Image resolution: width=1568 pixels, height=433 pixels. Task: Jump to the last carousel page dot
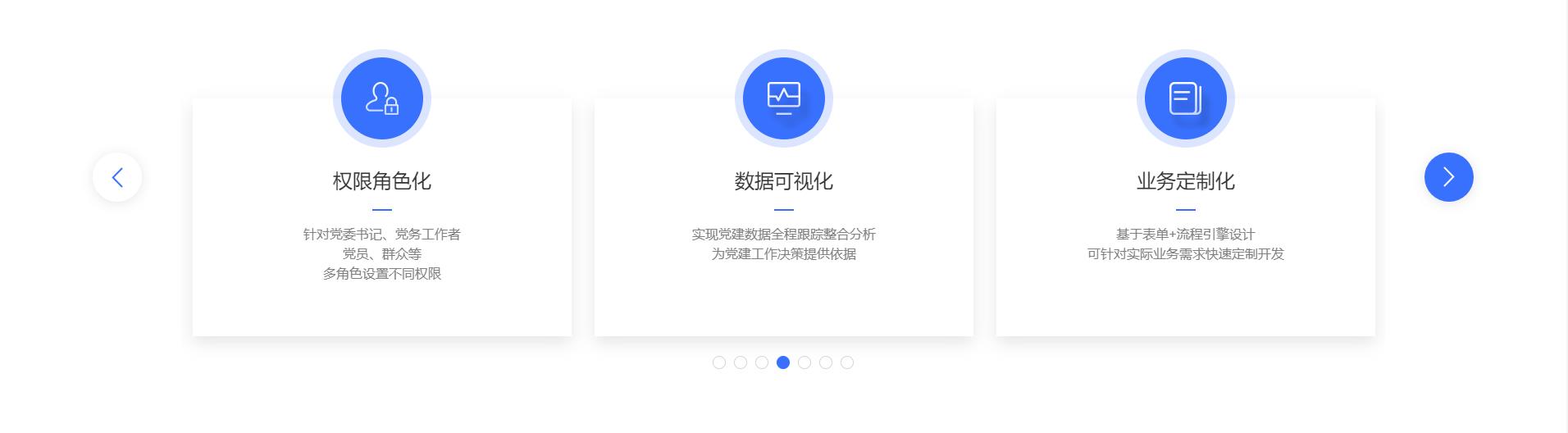pyautogui.click(x=847, y=362)
